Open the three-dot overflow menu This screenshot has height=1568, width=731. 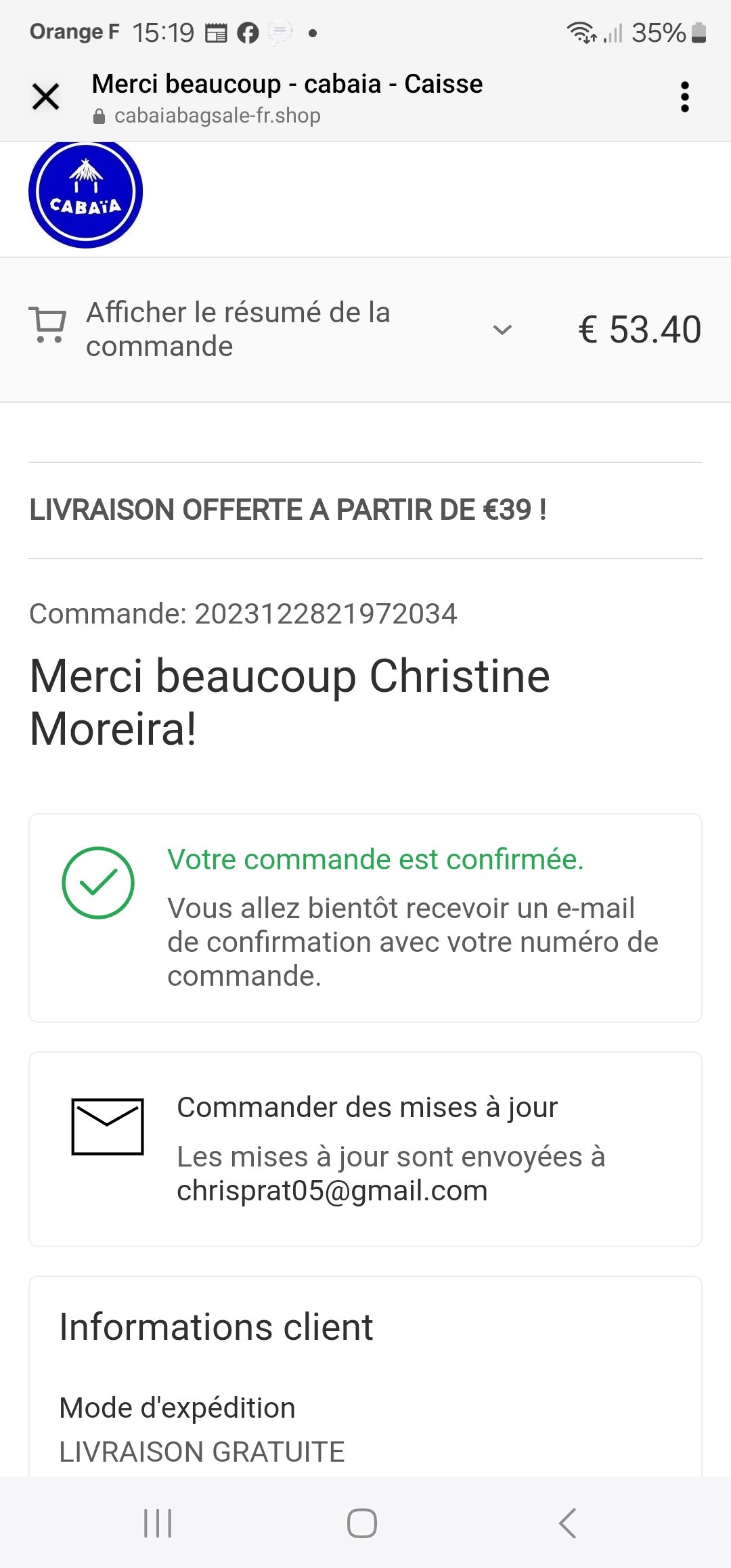(x=685, y=97)
